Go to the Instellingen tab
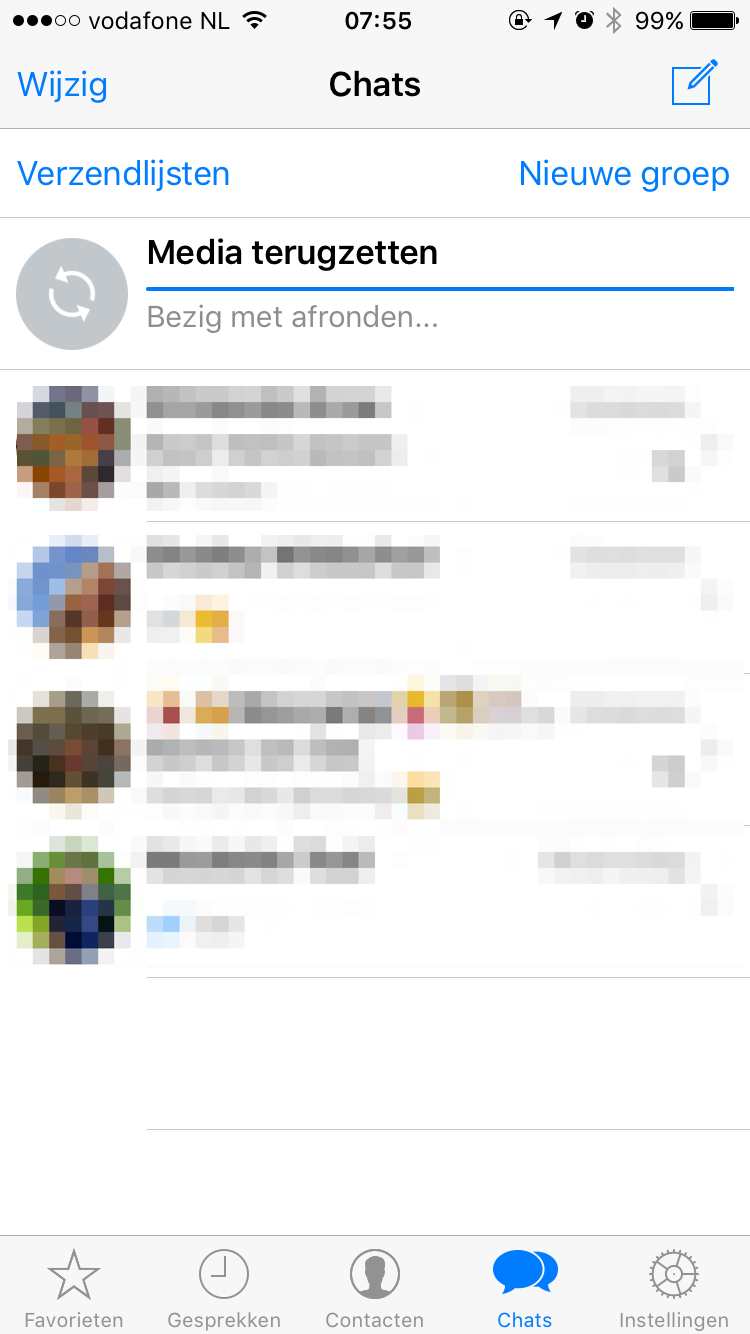 tap(674, 1290)
